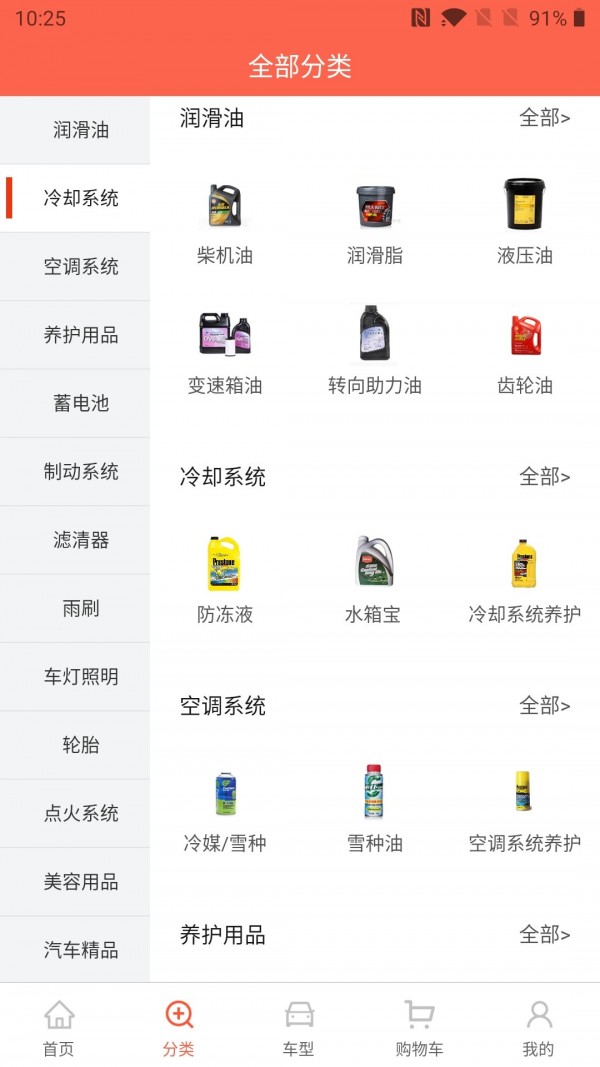The width and height of the screenshot is (600, 1067).
Task: Open the 变速箱油 category
Action: pos(225,352)
